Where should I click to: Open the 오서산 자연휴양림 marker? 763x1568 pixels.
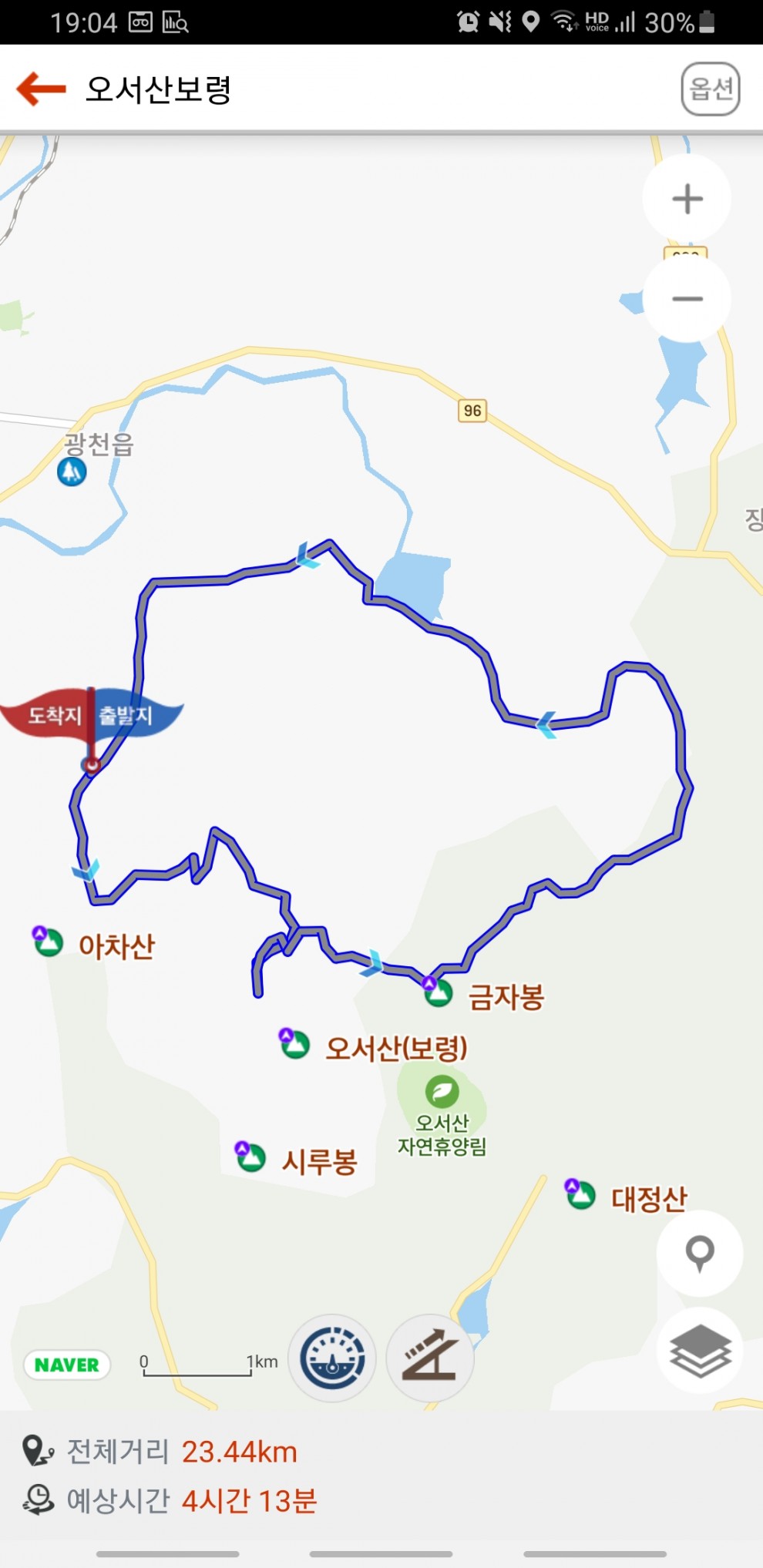coord(442,1092)
